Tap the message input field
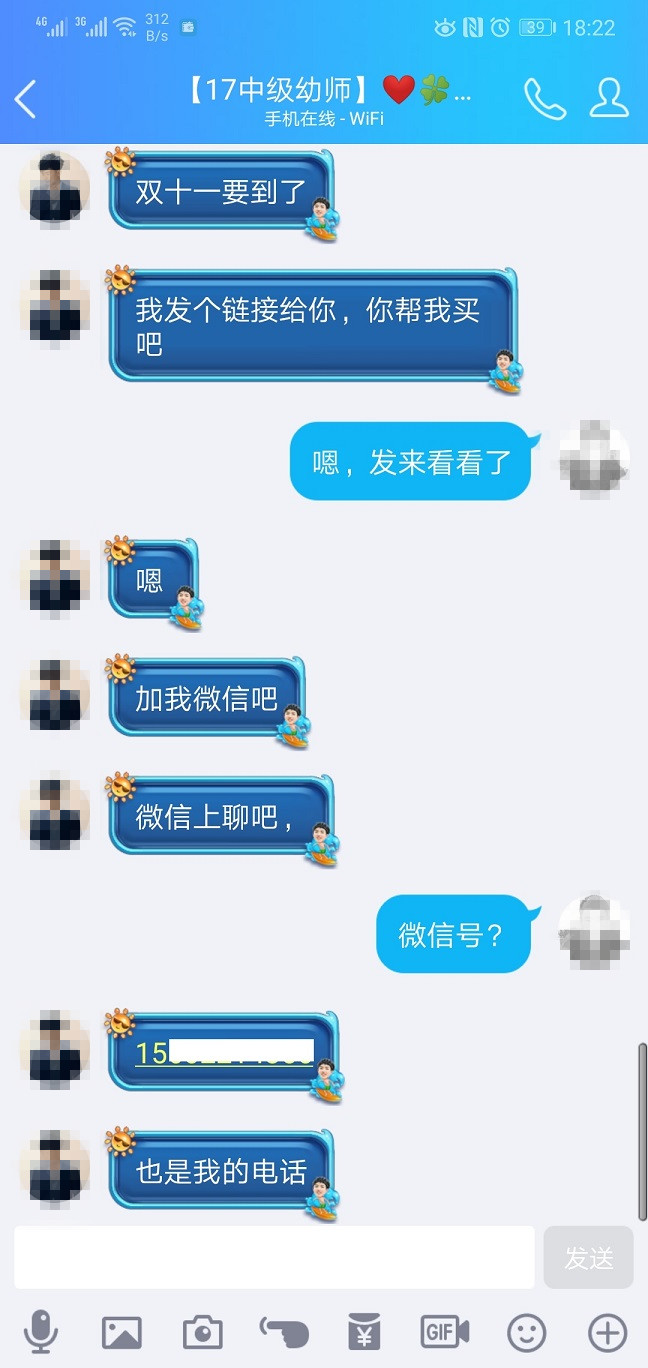Viewport: 648px width, 1368px height. coord(274,1257)
